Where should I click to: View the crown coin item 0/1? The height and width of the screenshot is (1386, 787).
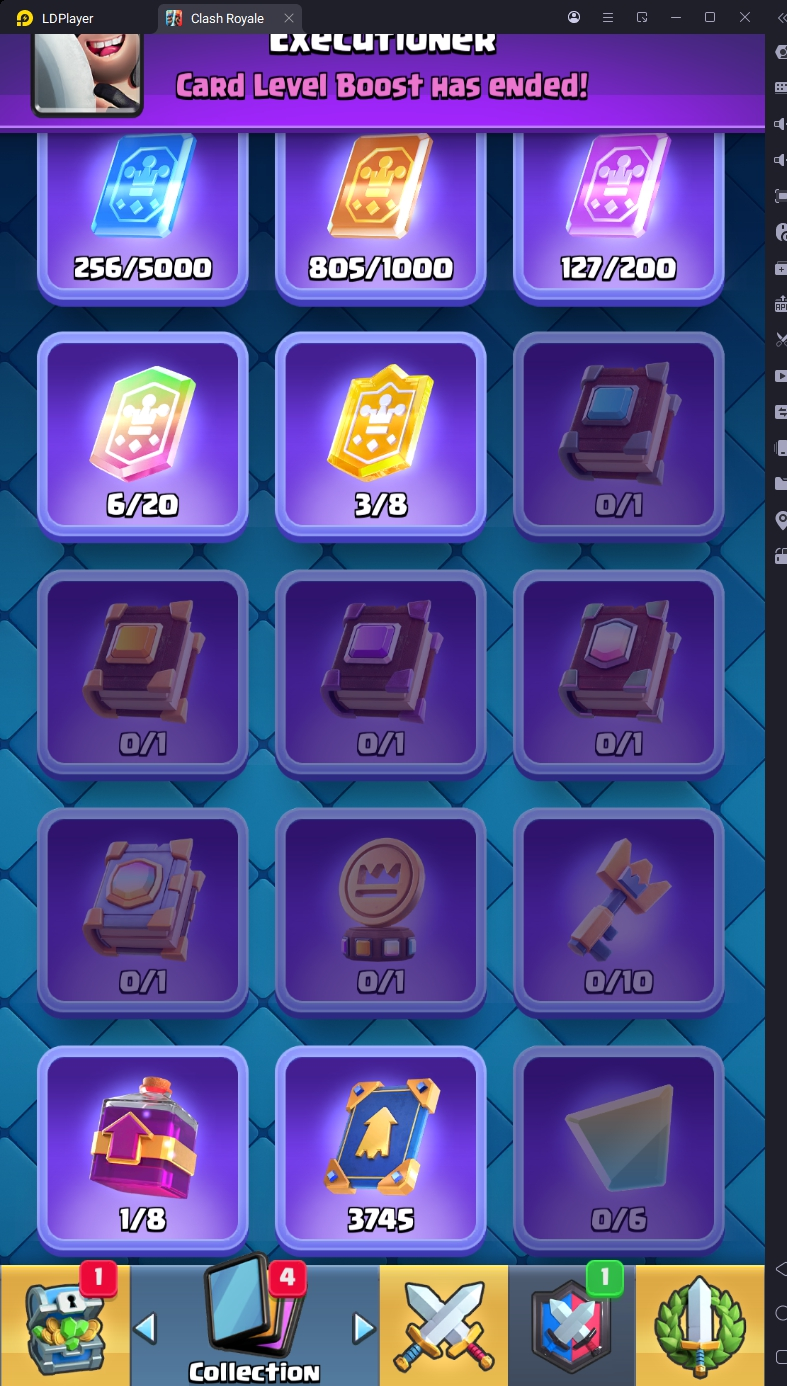click(x=381, y=910)
